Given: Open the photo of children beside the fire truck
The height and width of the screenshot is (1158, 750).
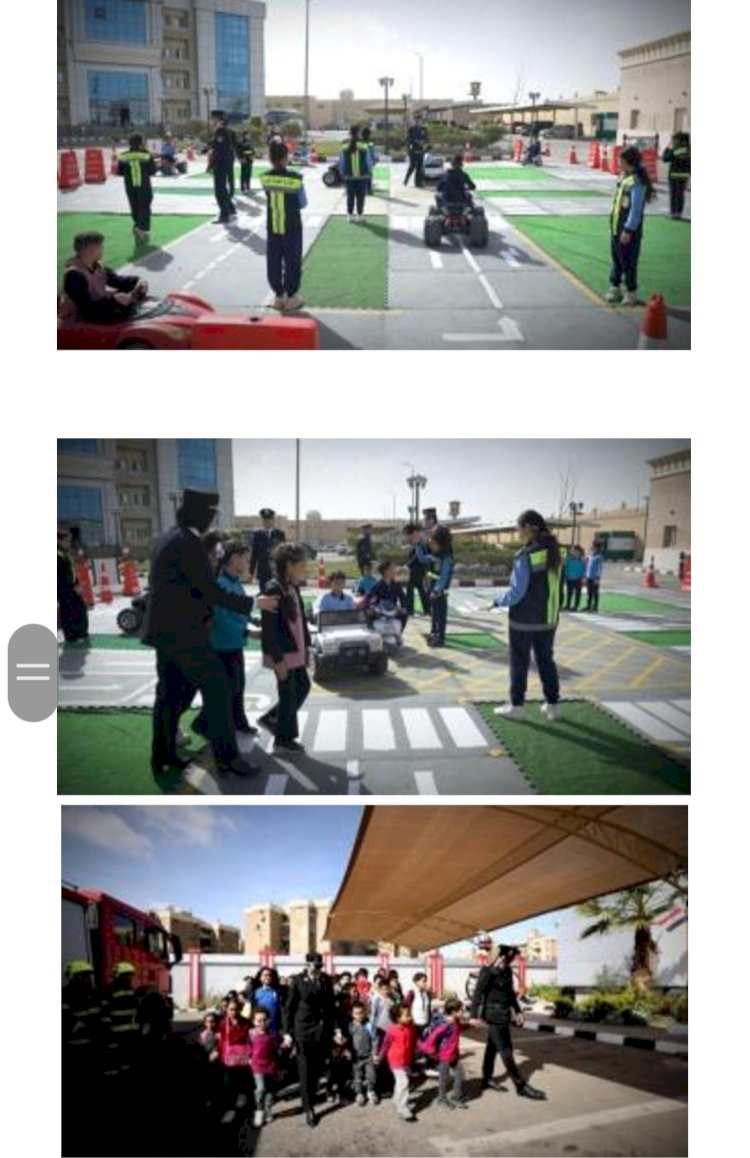Looking at the screenshot, I should click(374, 980).
